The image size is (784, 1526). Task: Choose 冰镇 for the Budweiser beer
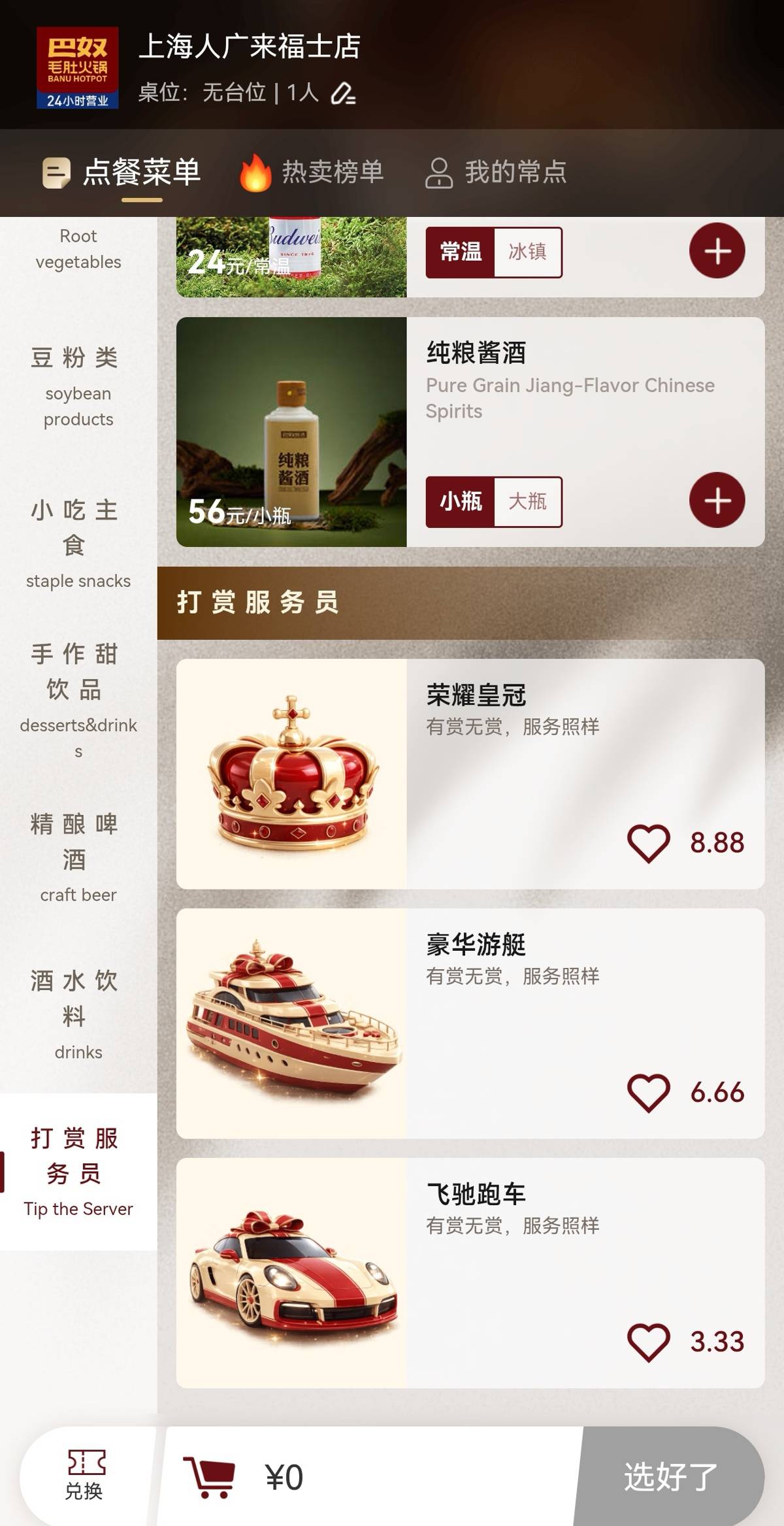[x=527, y=252]
